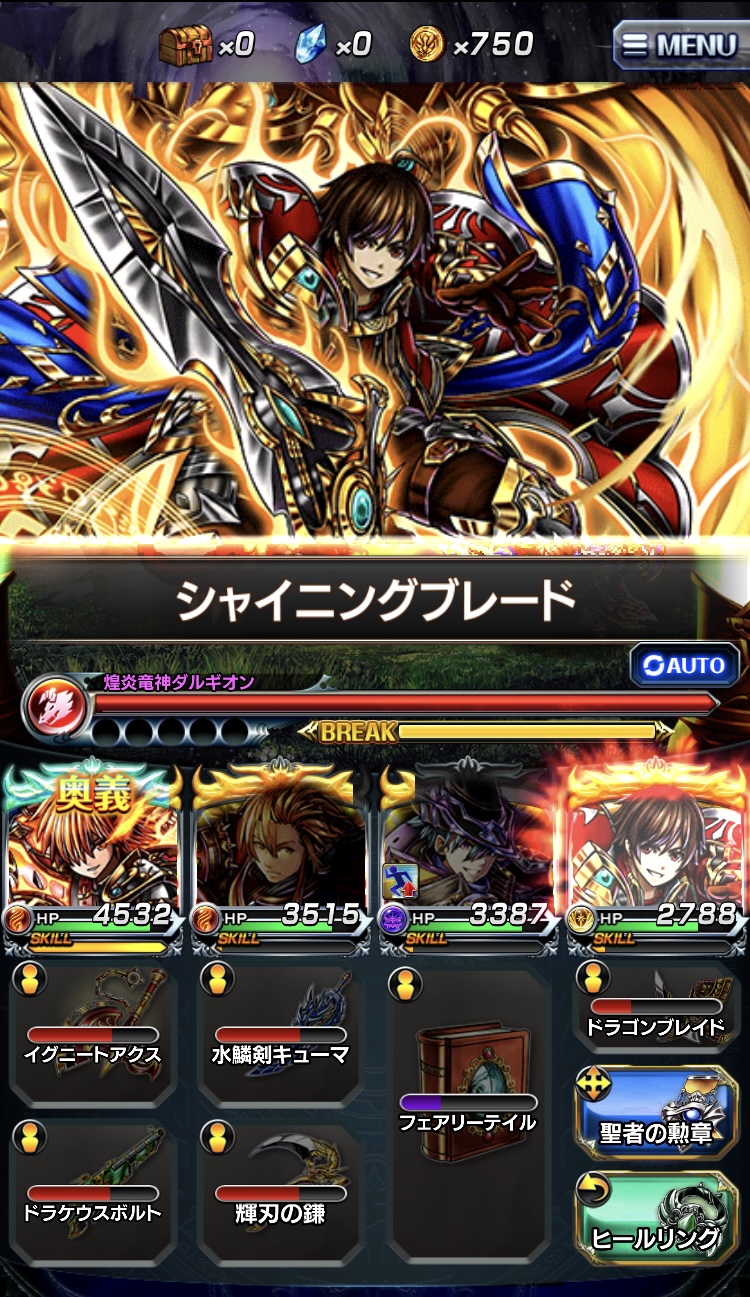Select the ドラゴンブレイド skill

click(656, 1005)
